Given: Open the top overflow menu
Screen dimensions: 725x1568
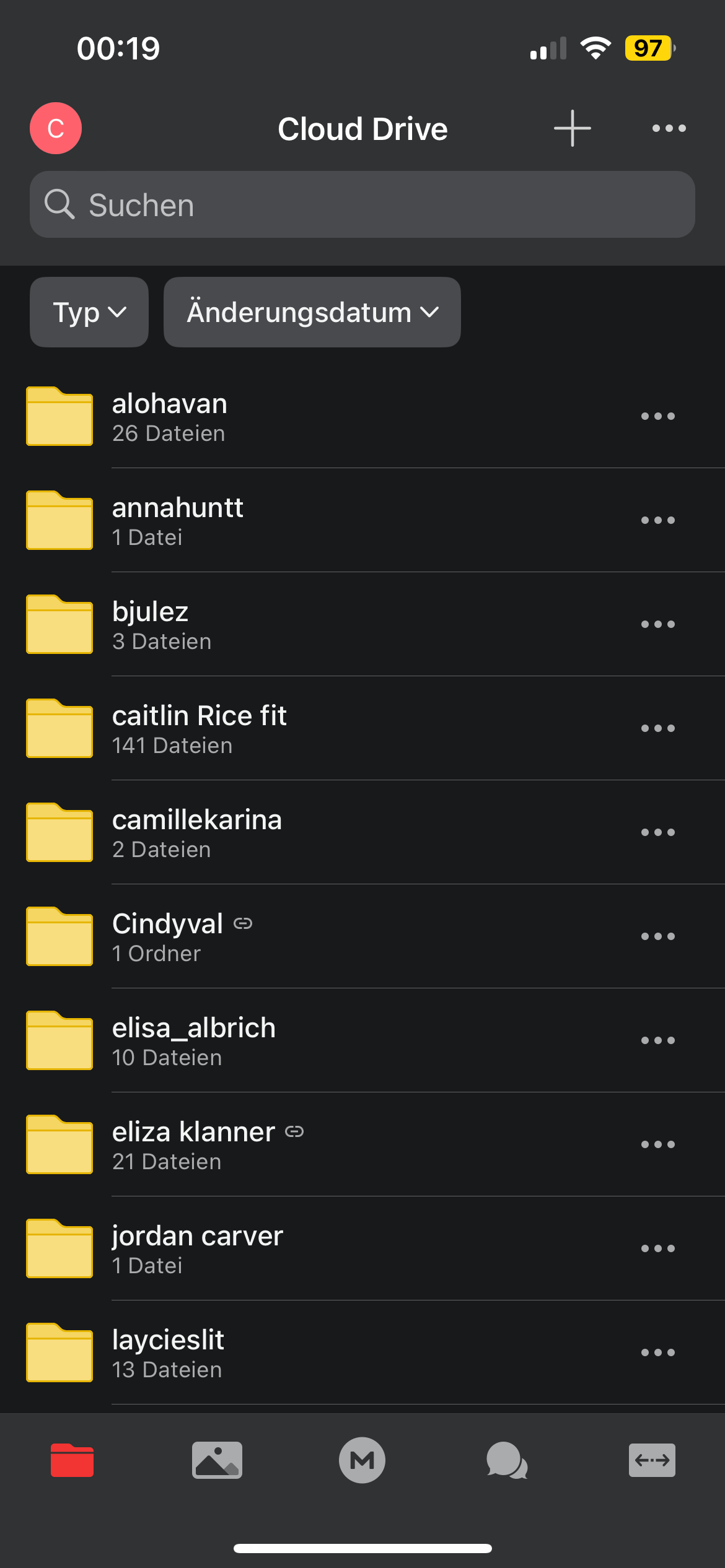Looking at the screenshot, I should tap(669, 128).
